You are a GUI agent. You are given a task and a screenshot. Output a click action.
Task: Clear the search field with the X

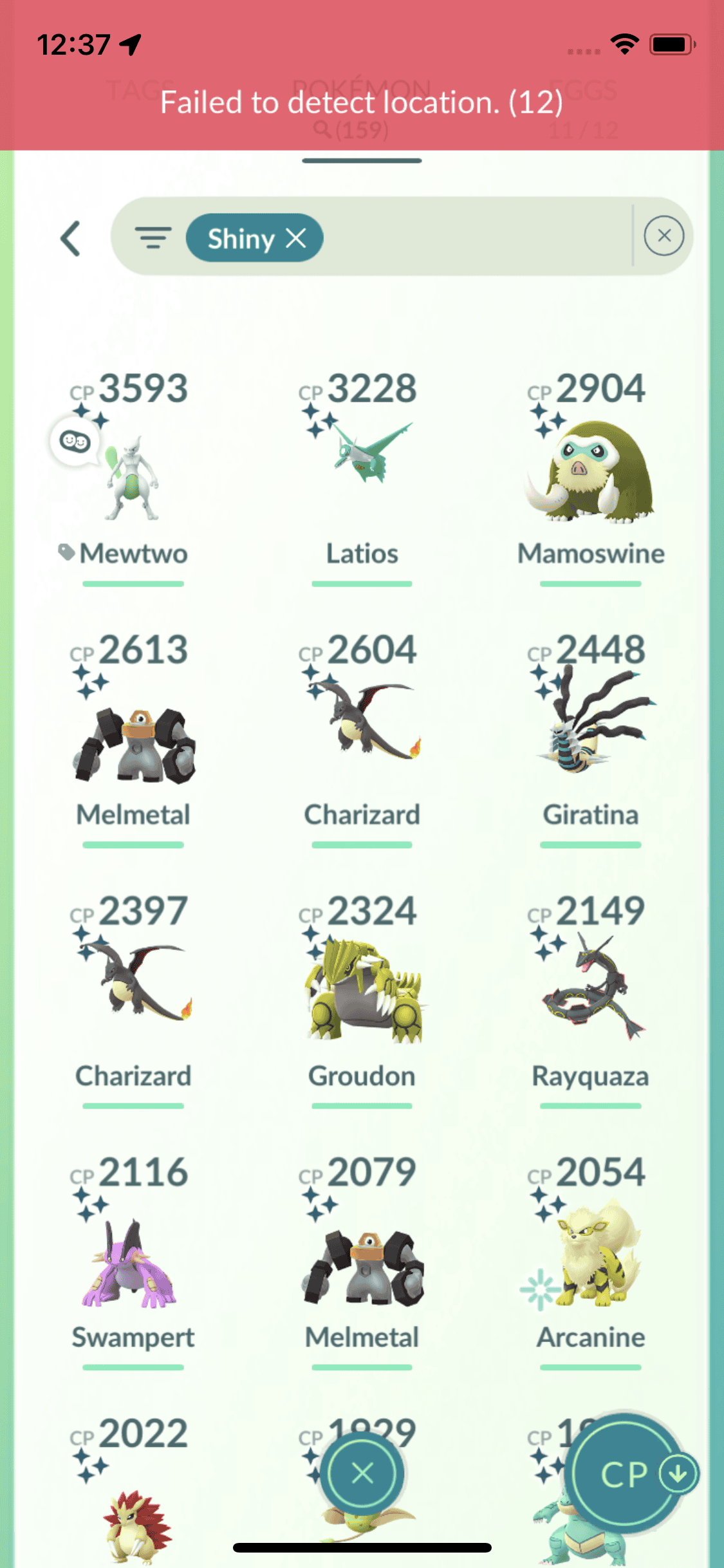tap(664, 236)
